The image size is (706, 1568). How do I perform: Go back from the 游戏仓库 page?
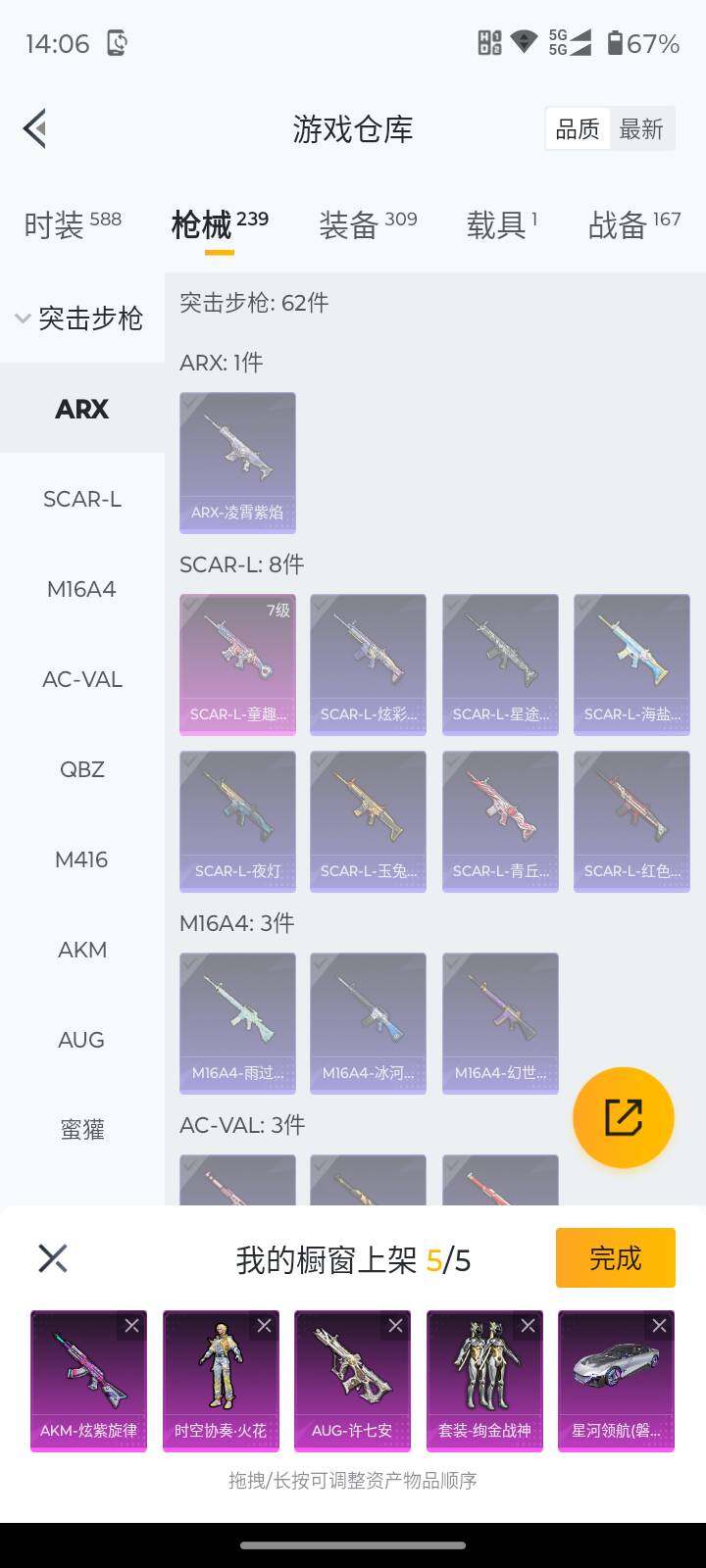[35, 128]
